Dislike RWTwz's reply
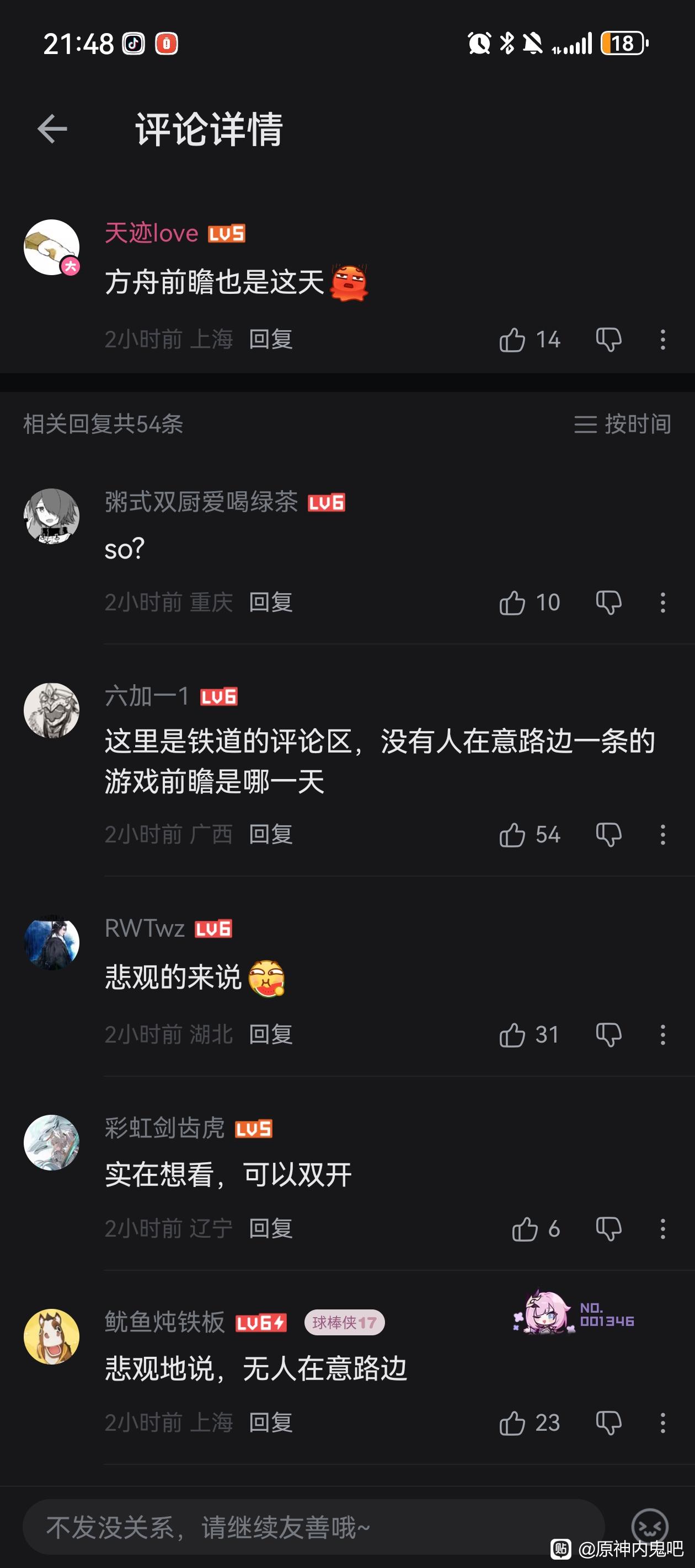This screenshot has width=695, height=1568. point(608,1035)
